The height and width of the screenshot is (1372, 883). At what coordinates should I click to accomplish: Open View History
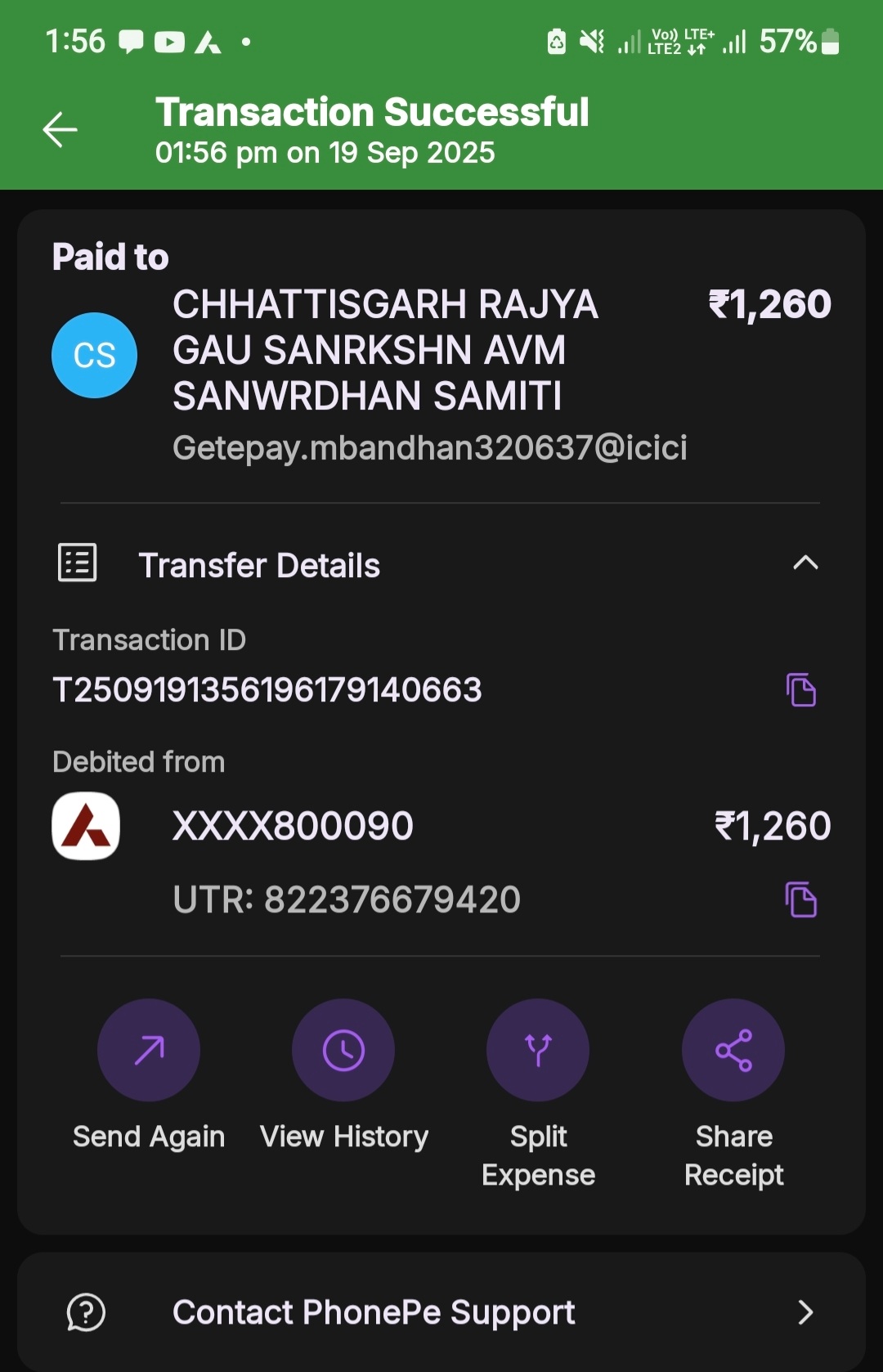[x=343, y=1051]
